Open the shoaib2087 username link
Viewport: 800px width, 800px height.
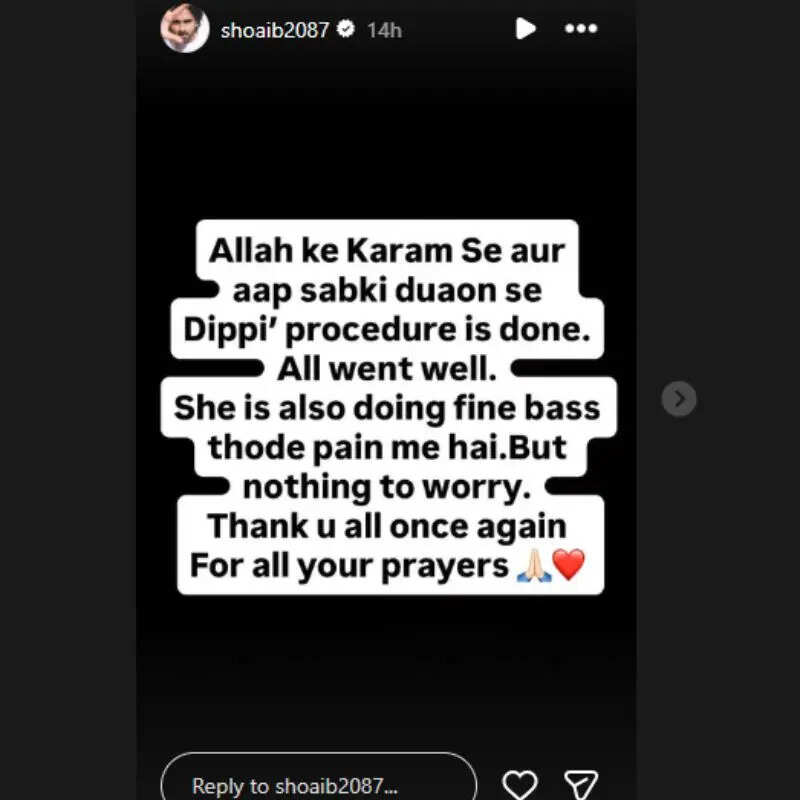point(274,30)
